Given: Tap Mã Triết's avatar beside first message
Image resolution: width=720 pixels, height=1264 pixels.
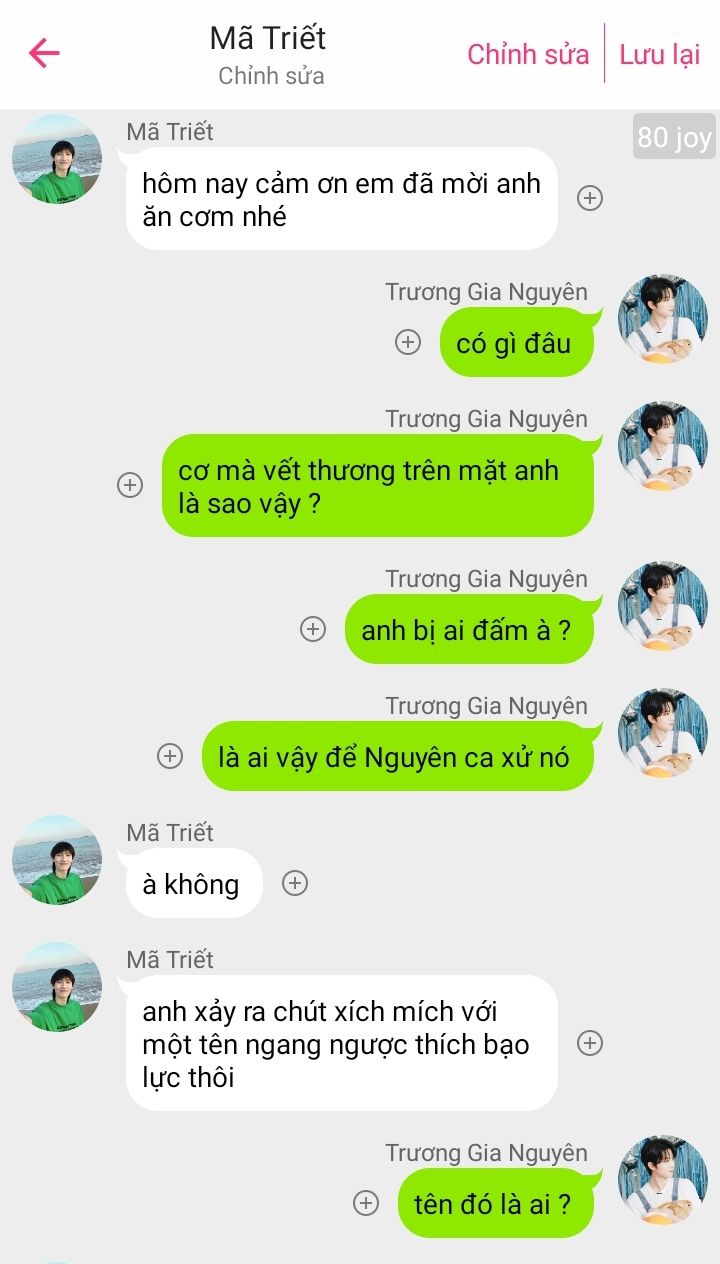Looking at the screenshot, I should tap(57, 159).
